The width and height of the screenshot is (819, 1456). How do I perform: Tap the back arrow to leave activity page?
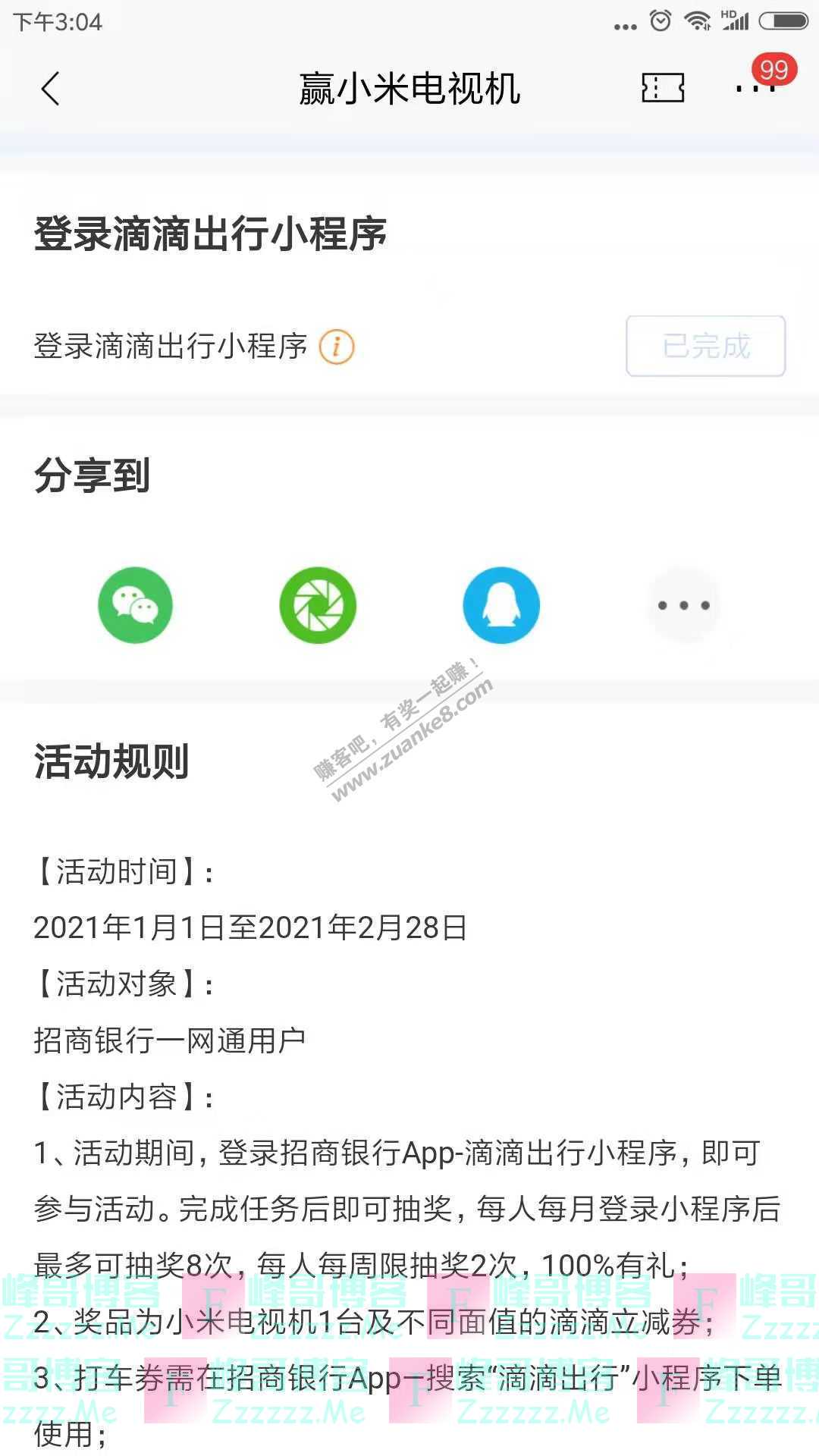tap(50, 87)
